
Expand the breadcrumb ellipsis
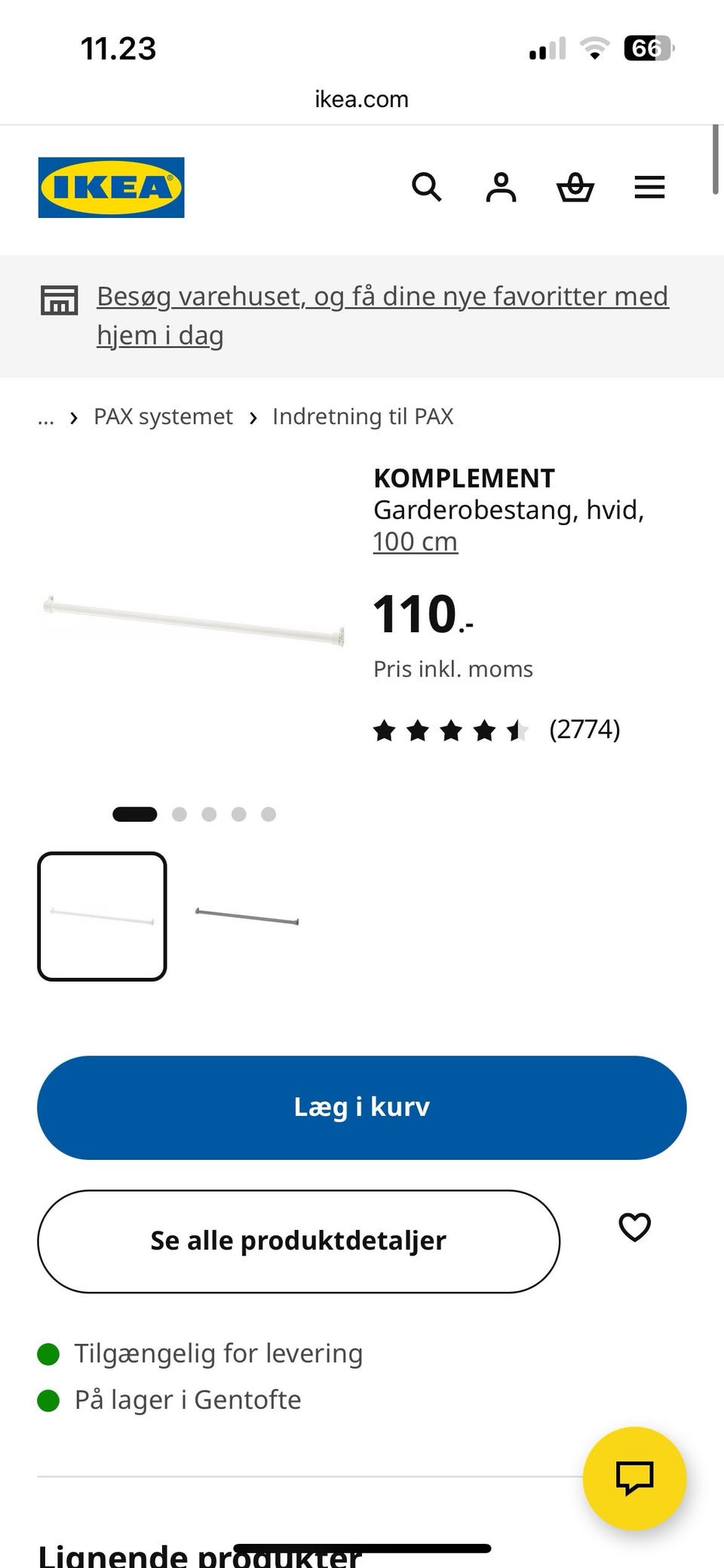46,418
